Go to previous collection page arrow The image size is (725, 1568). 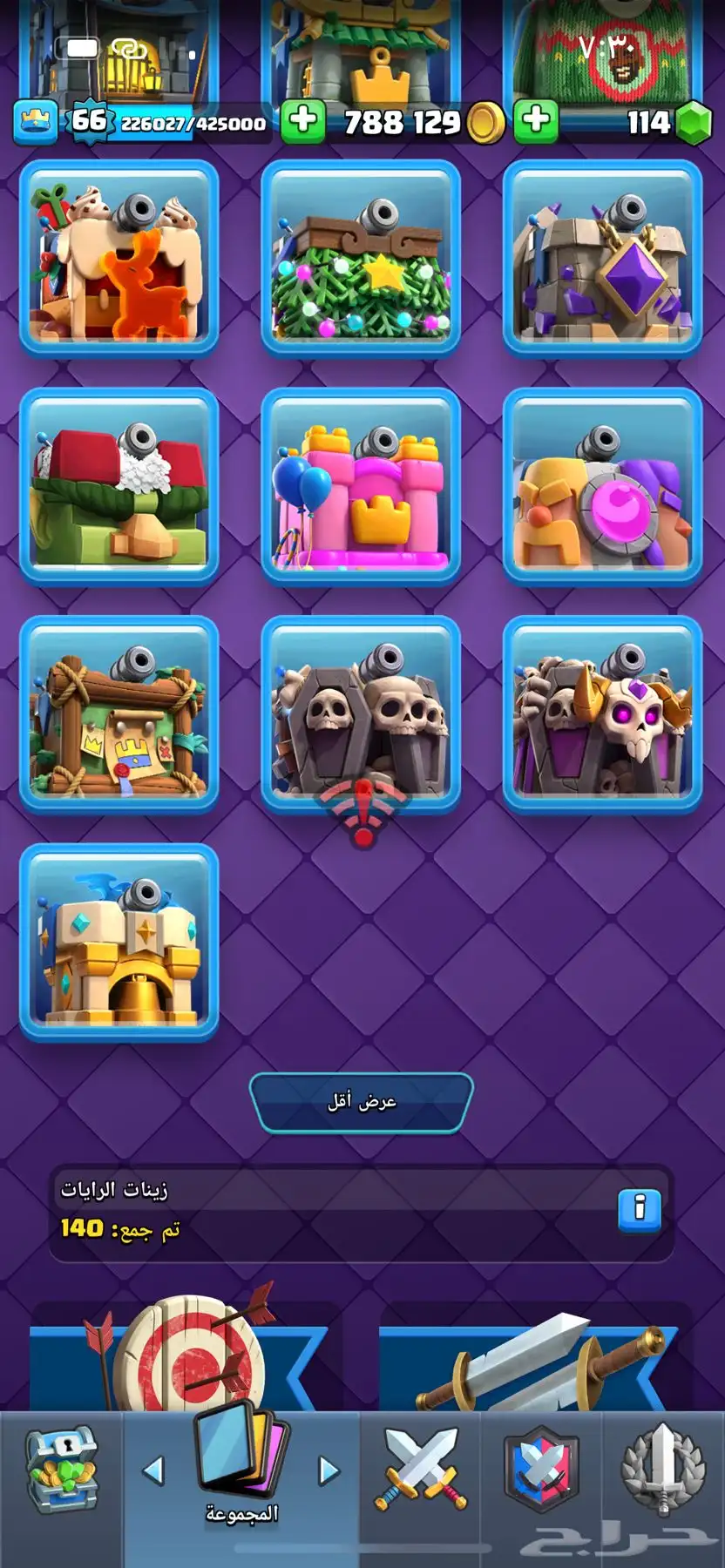(x=153, y=1470)
